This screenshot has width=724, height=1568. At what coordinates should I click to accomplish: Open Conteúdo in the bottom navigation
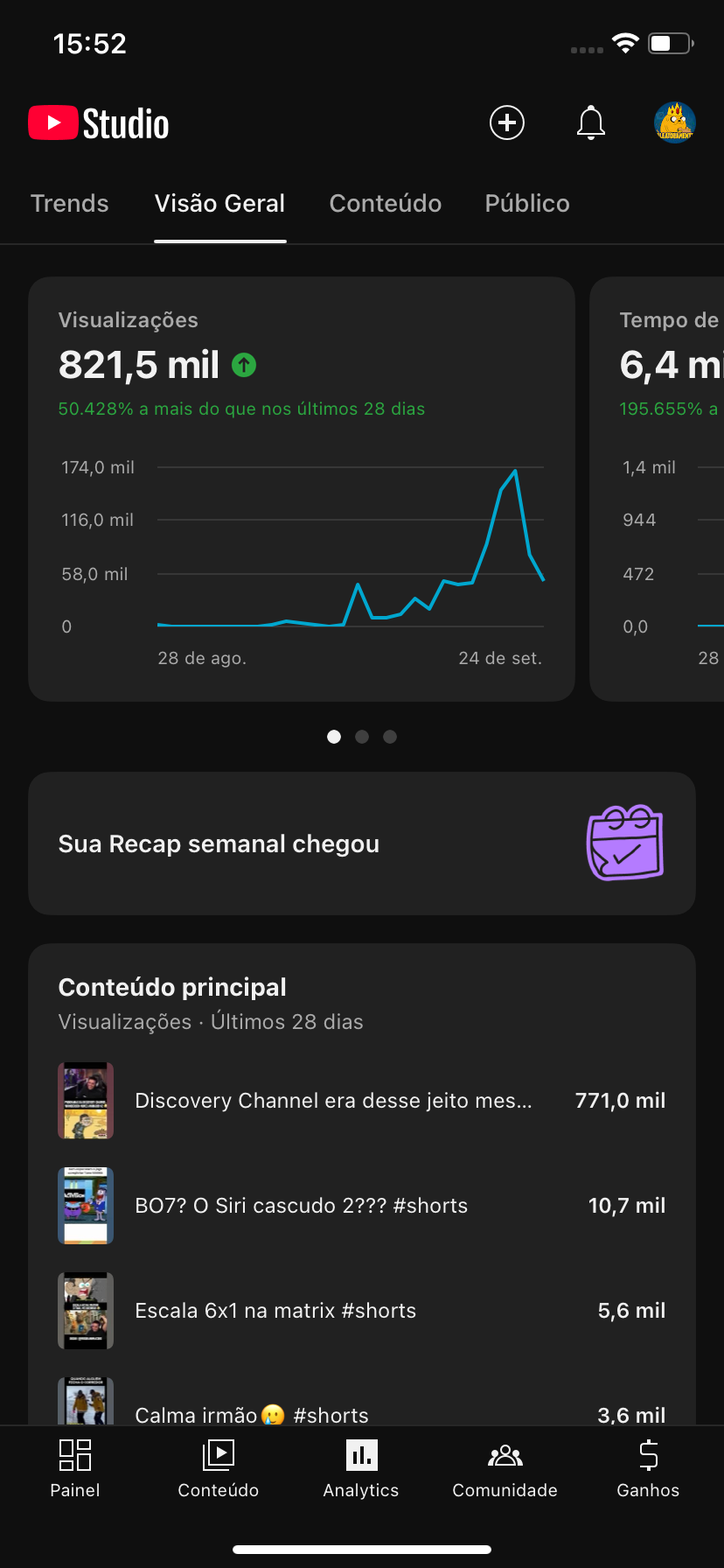coord(219,1468)
